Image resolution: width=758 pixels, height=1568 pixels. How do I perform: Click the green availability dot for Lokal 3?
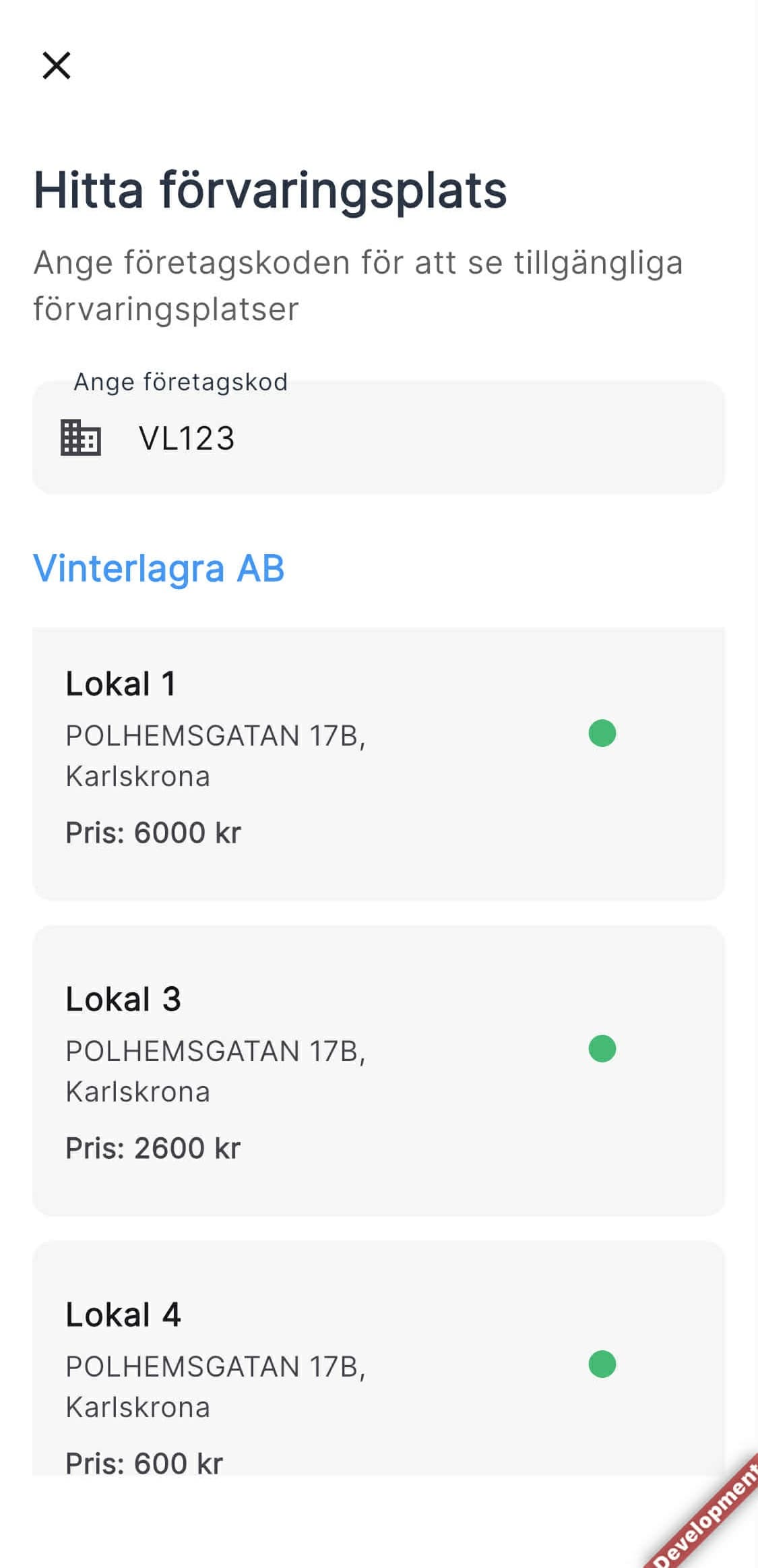click(x=602, y=1048)
